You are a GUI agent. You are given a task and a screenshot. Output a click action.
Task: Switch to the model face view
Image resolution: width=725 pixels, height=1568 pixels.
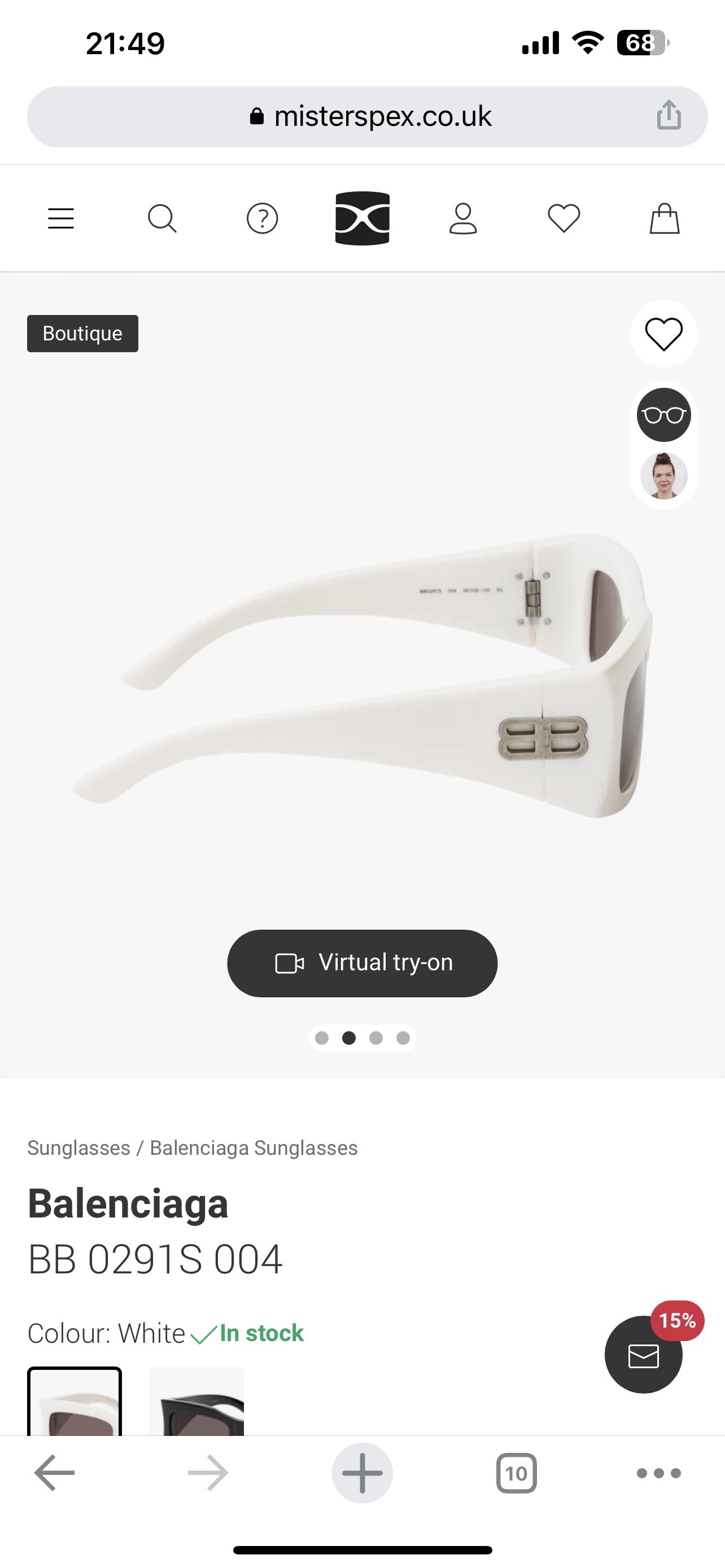(663, 475)
